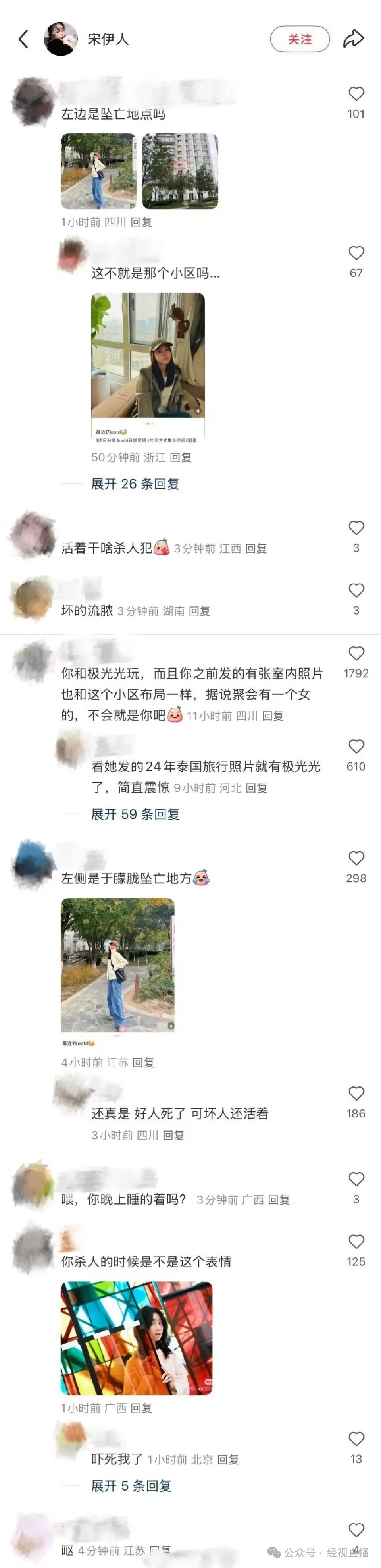Go back using the top-left arrow

(23, 39)
